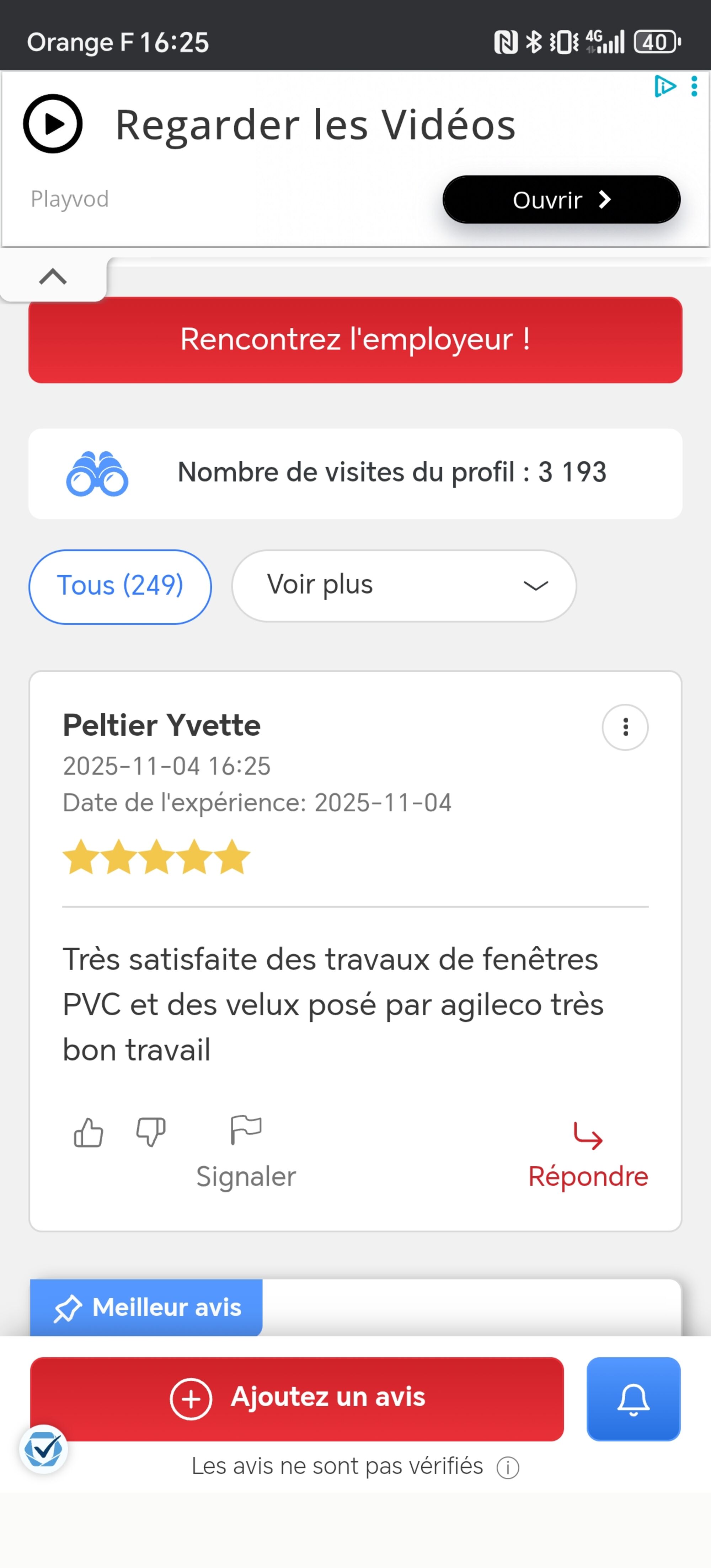Viewport: 711px width, 1568px height.
Task: Select the Tous (249) filter chip
Action: 120,586
